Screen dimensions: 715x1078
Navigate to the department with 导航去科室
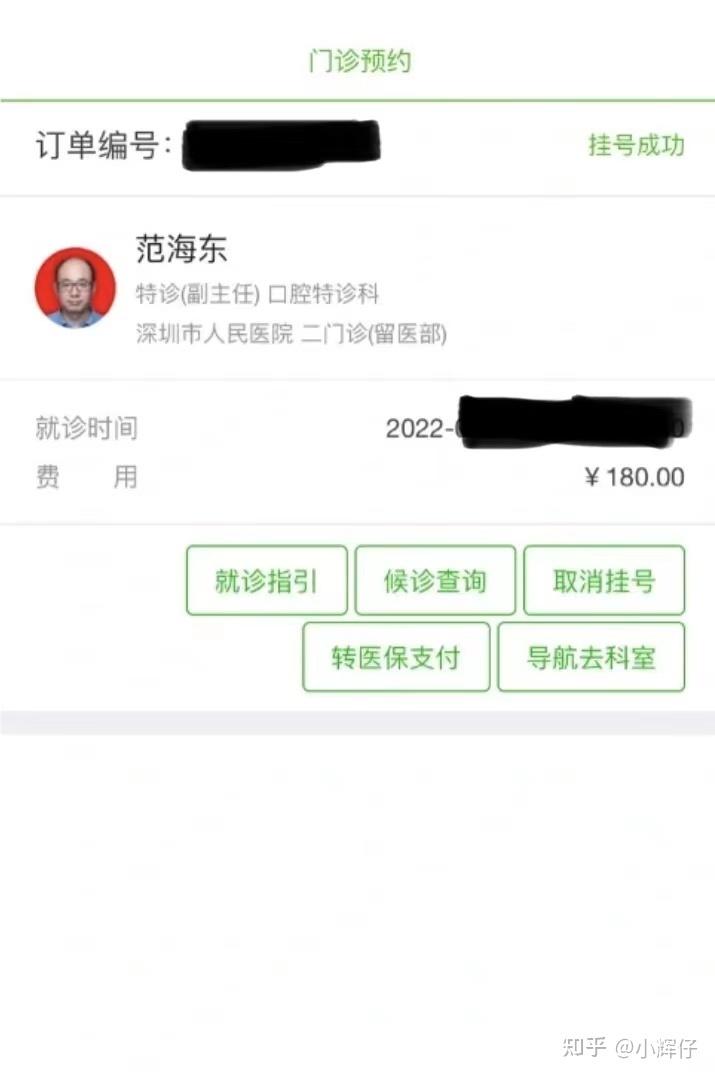coord(591,657)
